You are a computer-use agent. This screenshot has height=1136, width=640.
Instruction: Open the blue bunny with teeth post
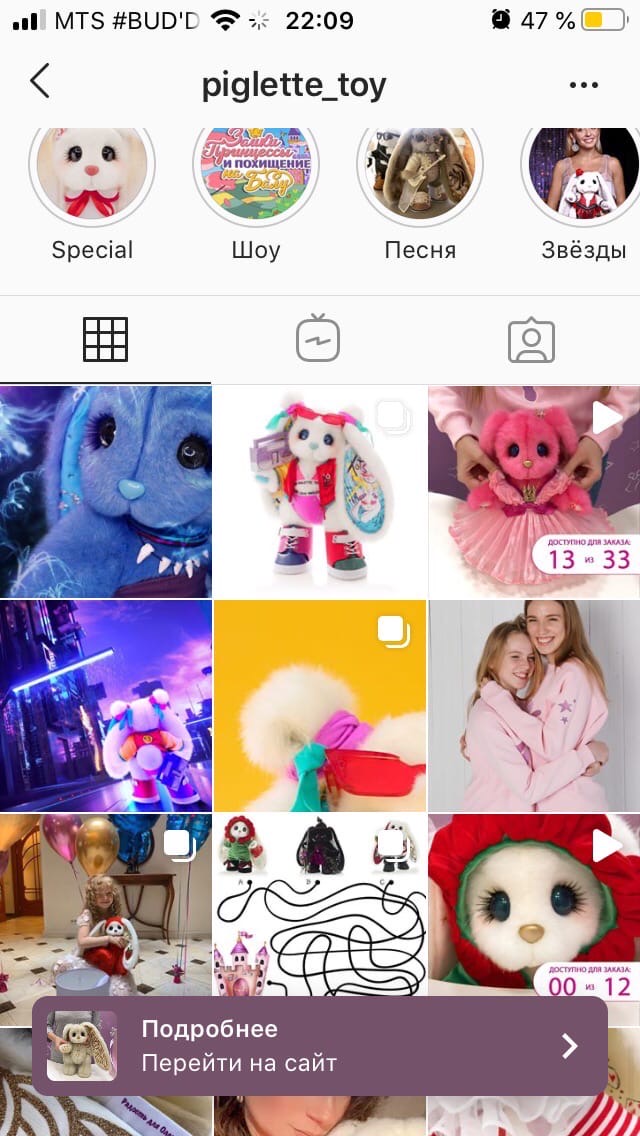click(x=106, y=491)
